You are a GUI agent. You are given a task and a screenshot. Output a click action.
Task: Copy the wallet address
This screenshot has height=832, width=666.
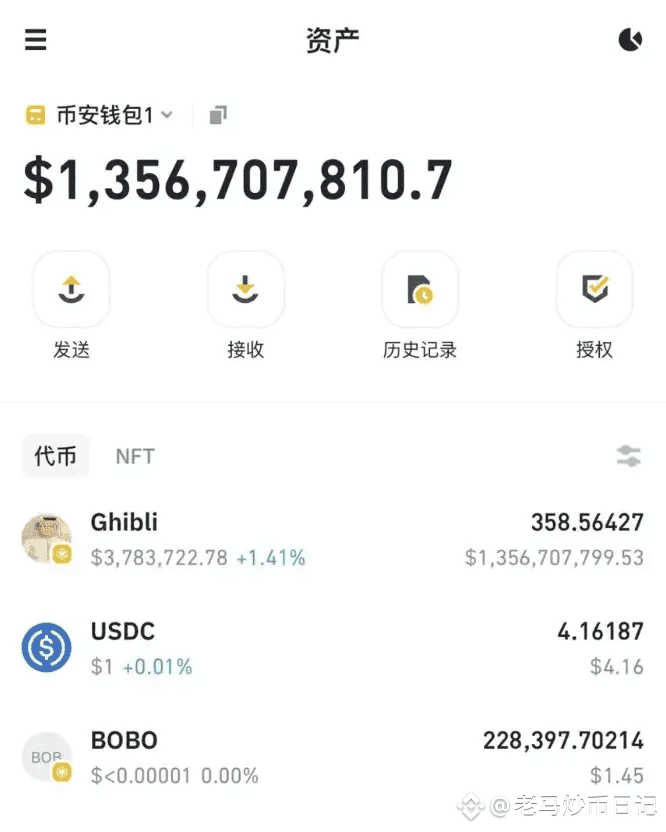coord(218,116)
